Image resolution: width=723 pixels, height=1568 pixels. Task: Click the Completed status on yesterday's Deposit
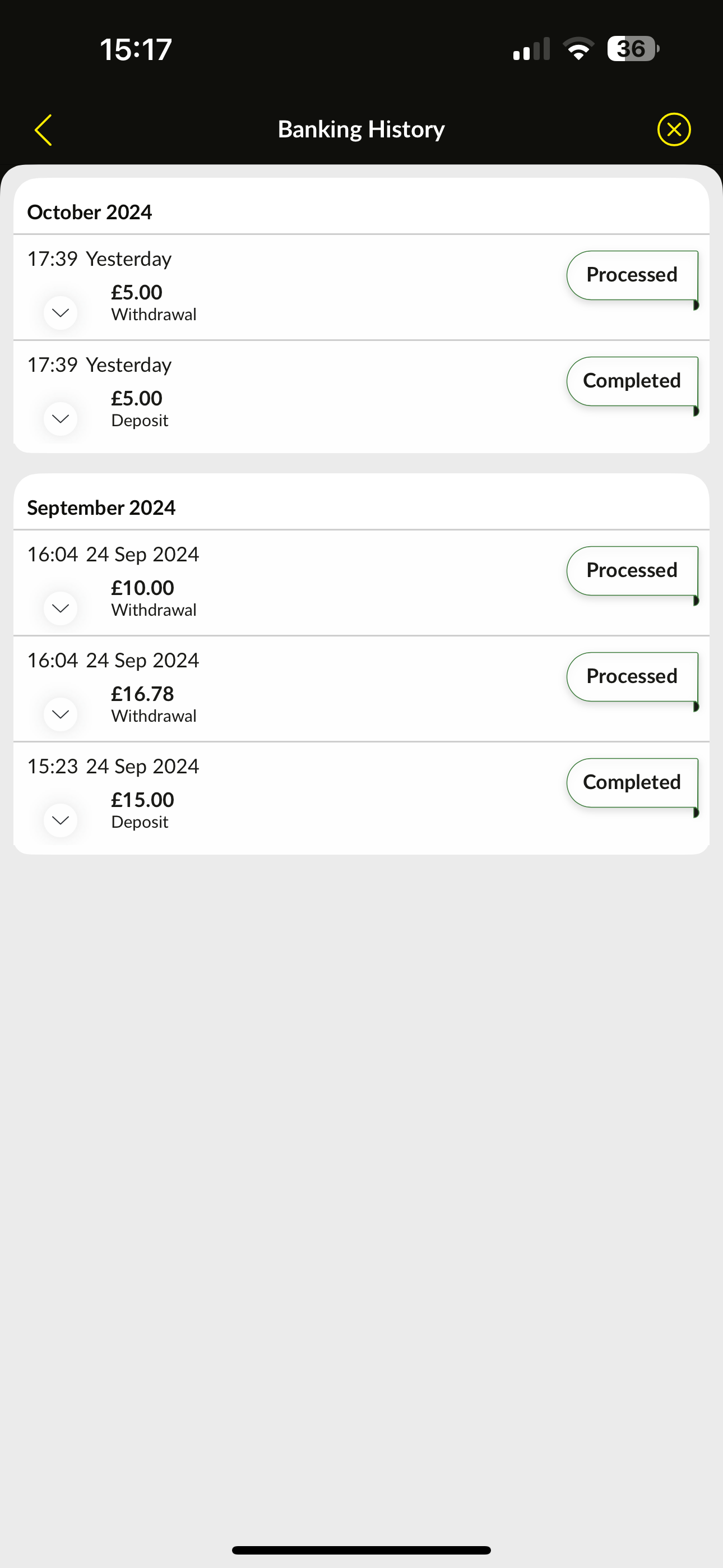(x=631, y=380)
